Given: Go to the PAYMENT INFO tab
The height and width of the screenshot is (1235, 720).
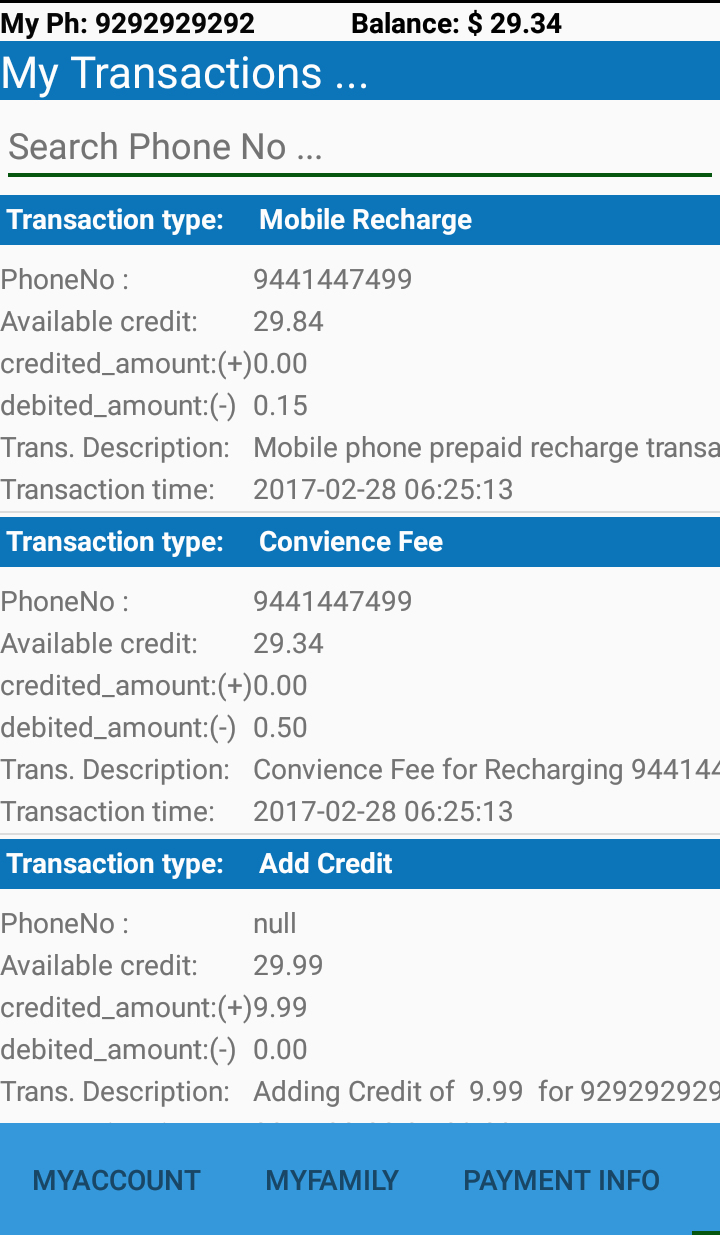Looking at the screenshot, I should [561, 1180].
